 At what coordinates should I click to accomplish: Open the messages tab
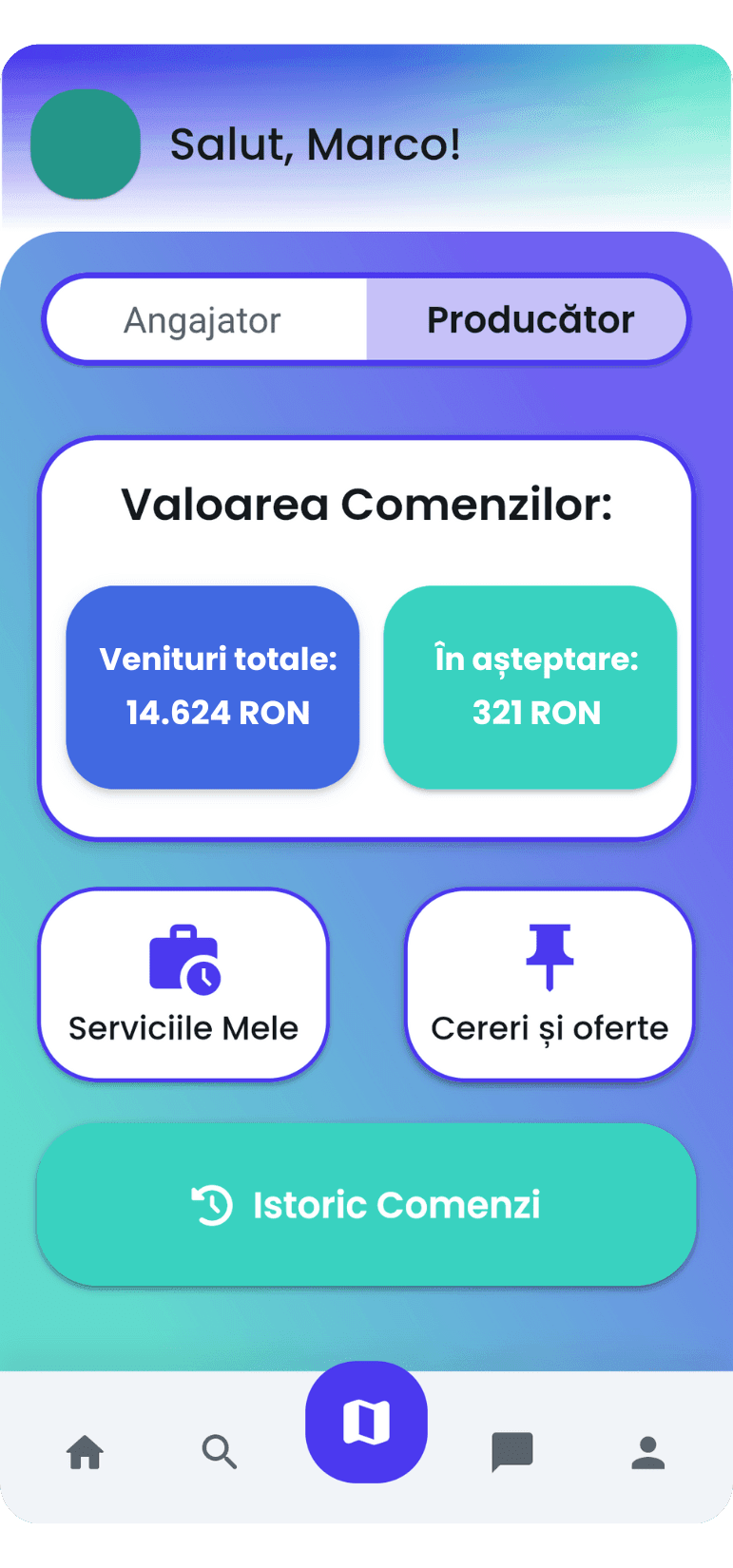[511, 1452]
